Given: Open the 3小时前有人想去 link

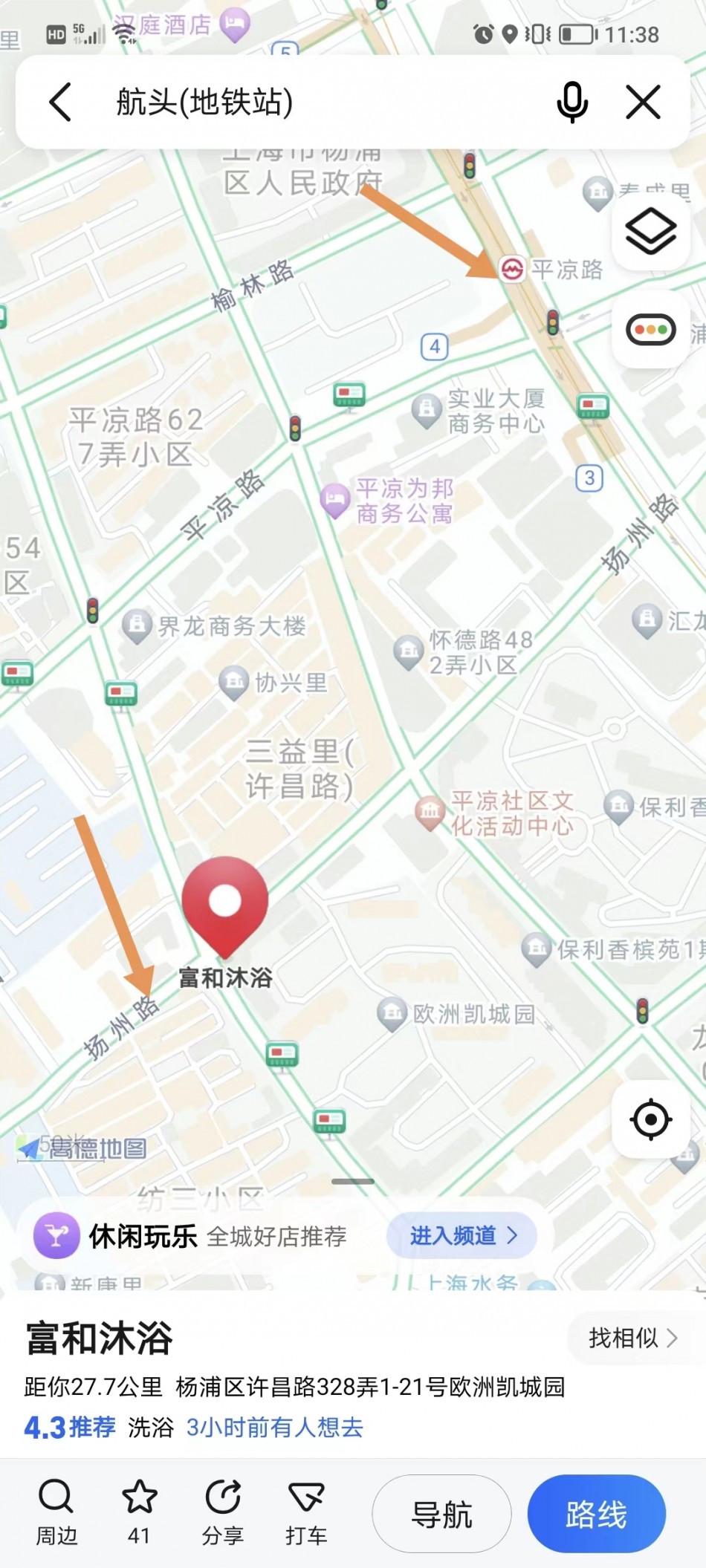Looking at the screenshot, I should click(x=274, y=1427).
